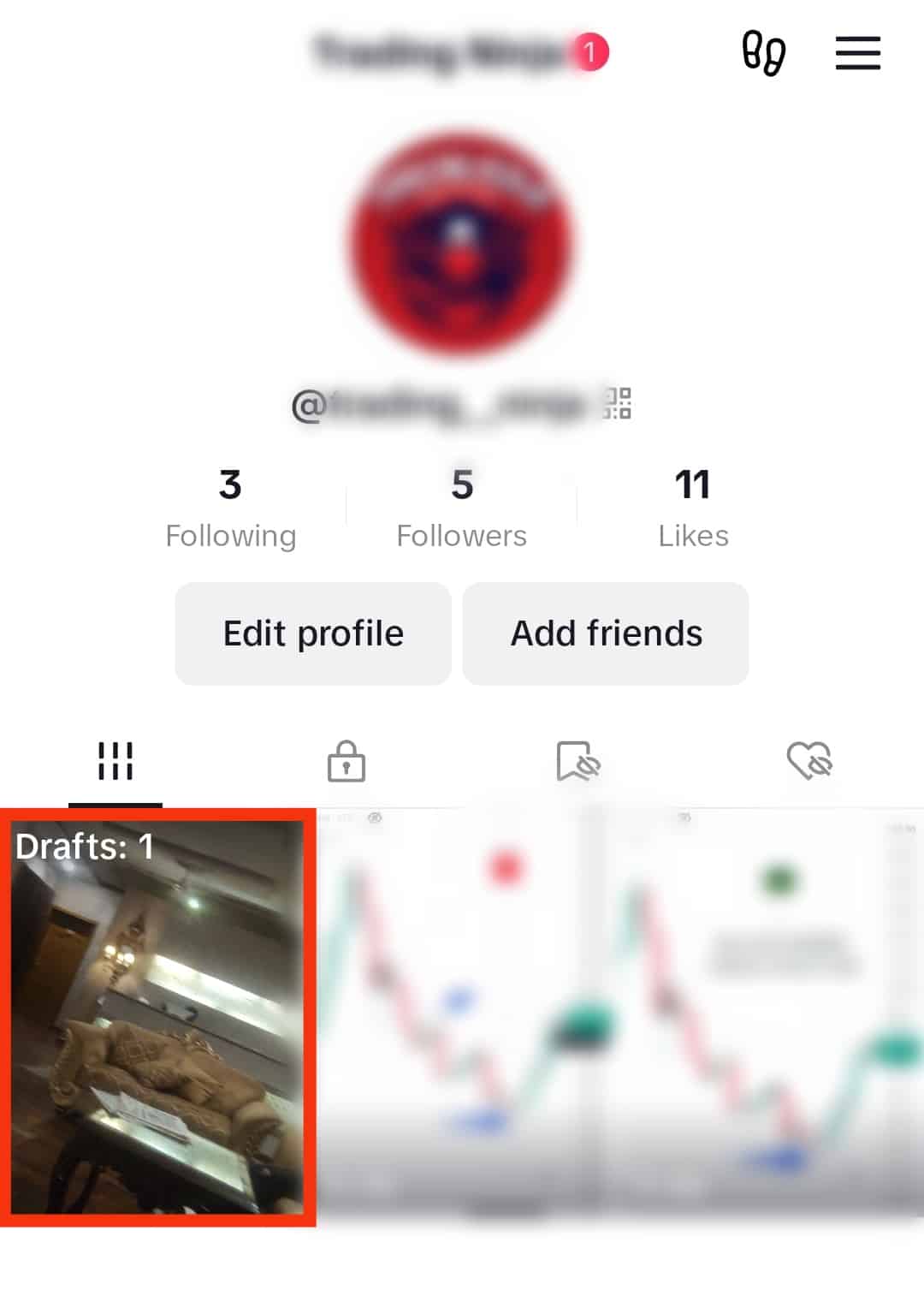
Task: Switch to the liked videos heart tab
Action: [808, 761]
